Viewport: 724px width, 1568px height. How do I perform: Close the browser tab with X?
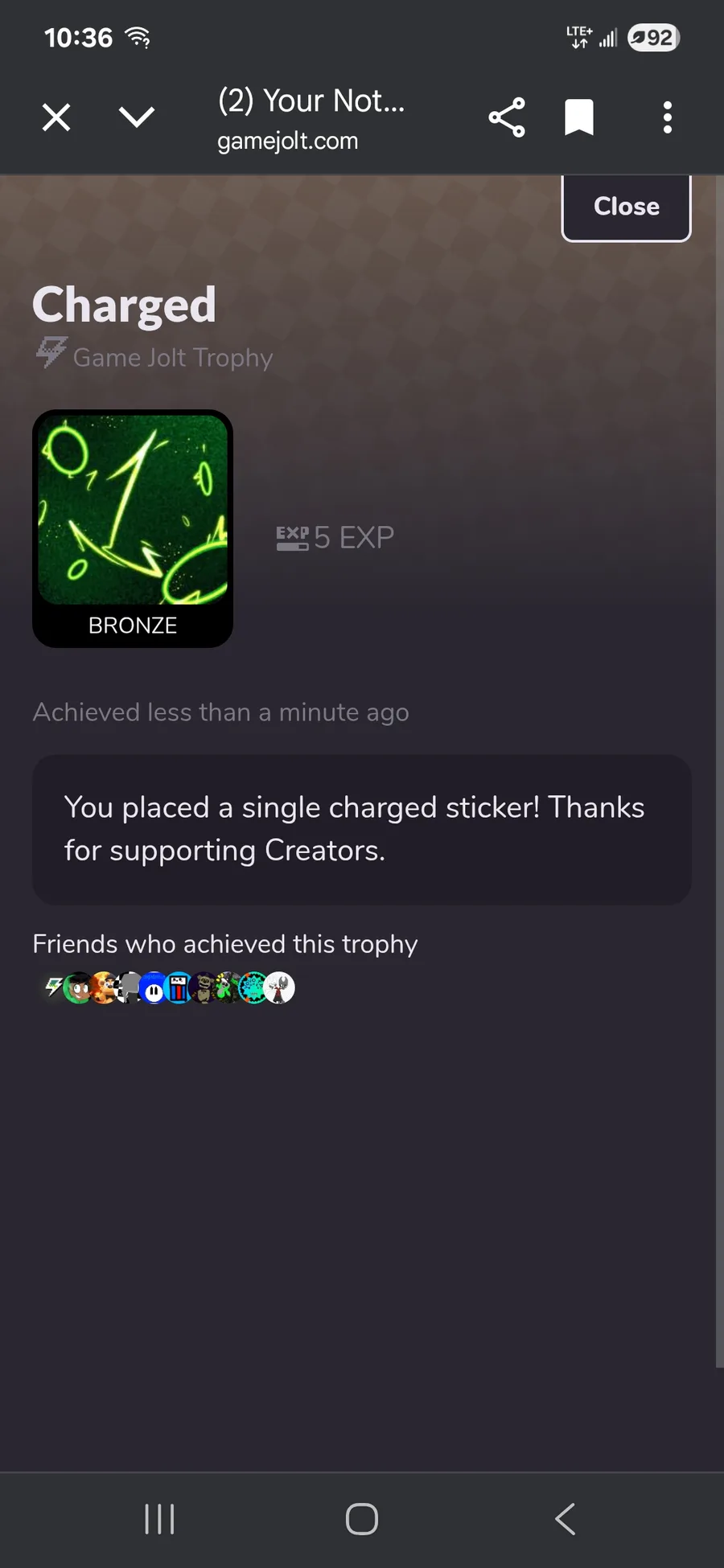(x=56, y=117)
